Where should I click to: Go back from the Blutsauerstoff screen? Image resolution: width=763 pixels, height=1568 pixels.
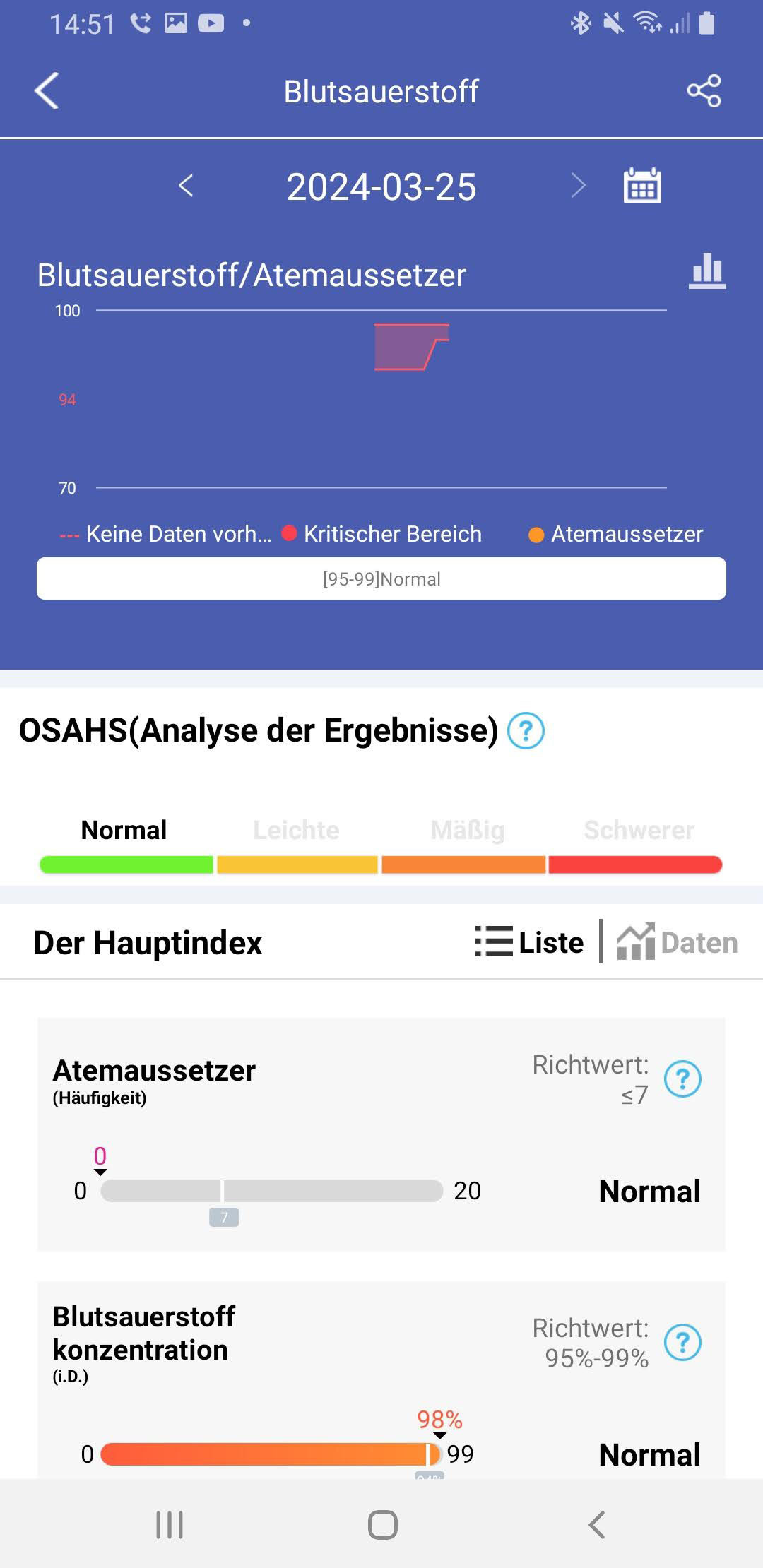point(47,91)
